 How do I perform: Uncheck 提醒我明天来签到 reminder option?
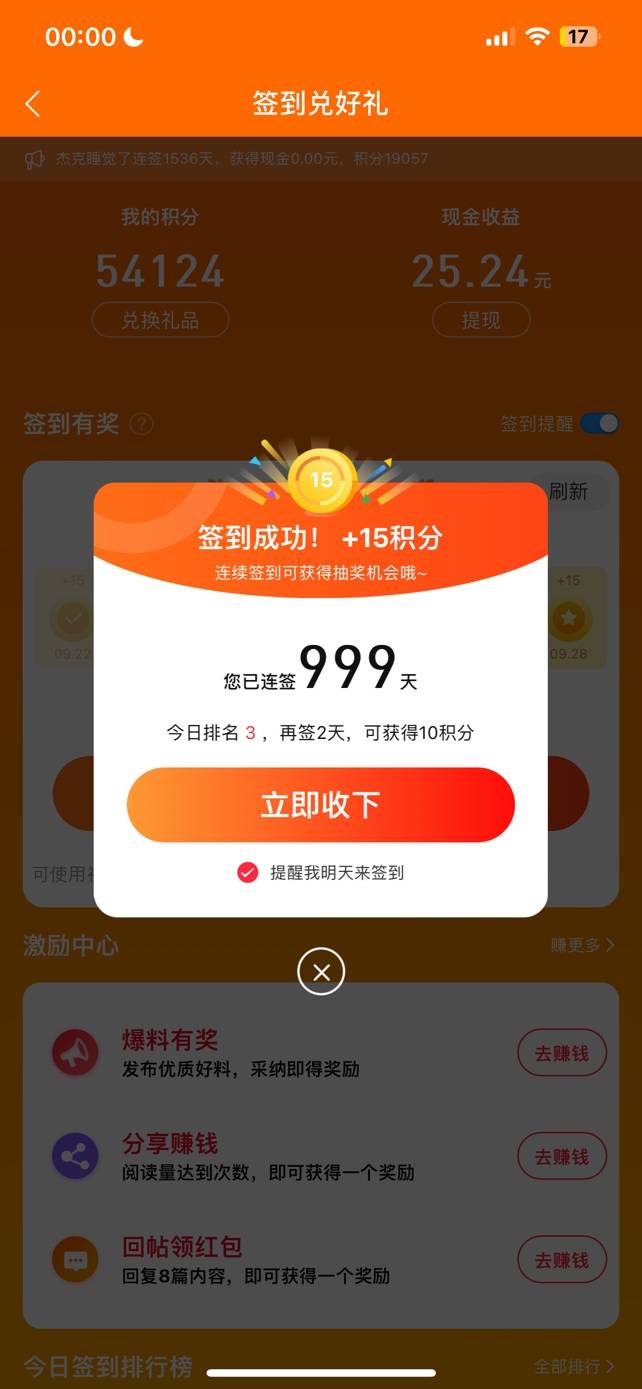[x=248, y=873]
